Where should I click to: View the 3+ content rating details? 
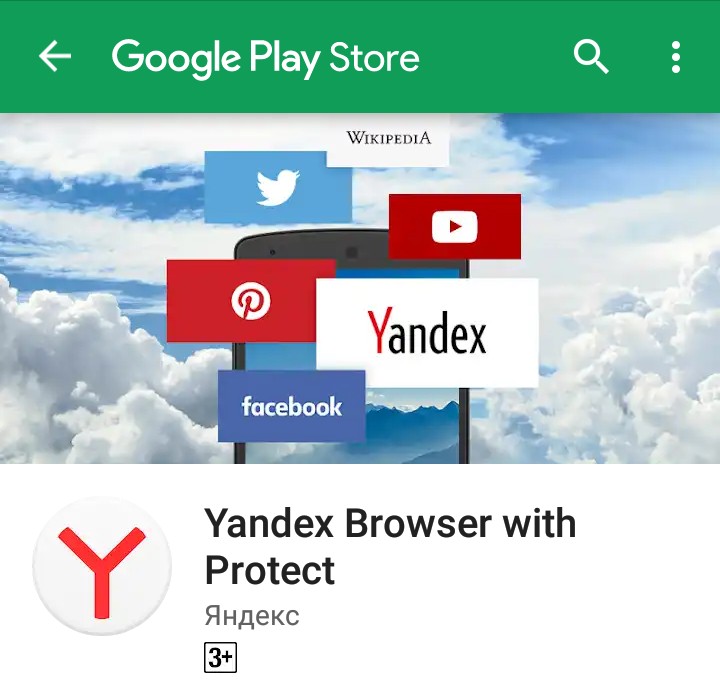click(x=220, y=658)
